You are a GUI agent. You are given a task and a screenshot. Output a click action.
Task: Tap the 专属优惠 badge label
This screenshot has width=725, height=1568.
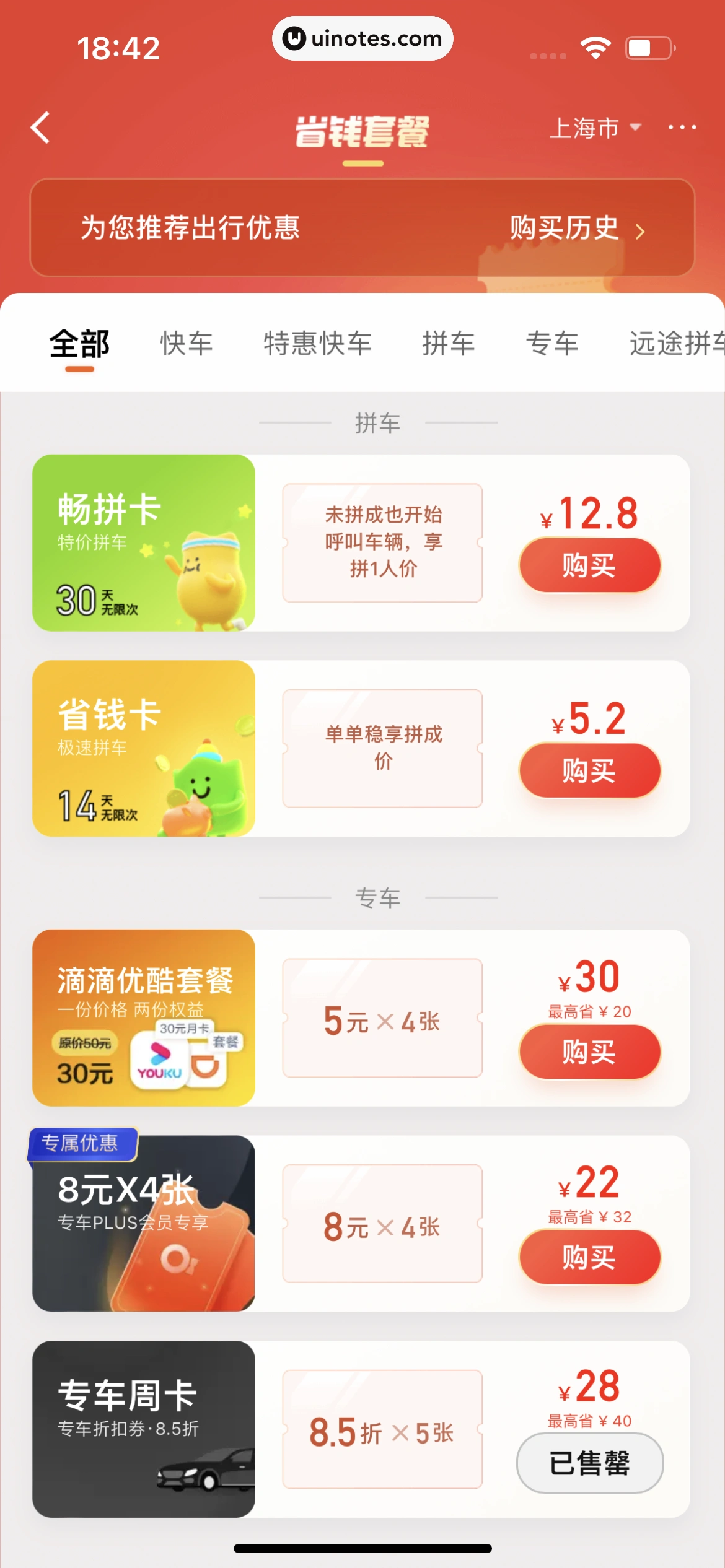[x=81, y=1144]
